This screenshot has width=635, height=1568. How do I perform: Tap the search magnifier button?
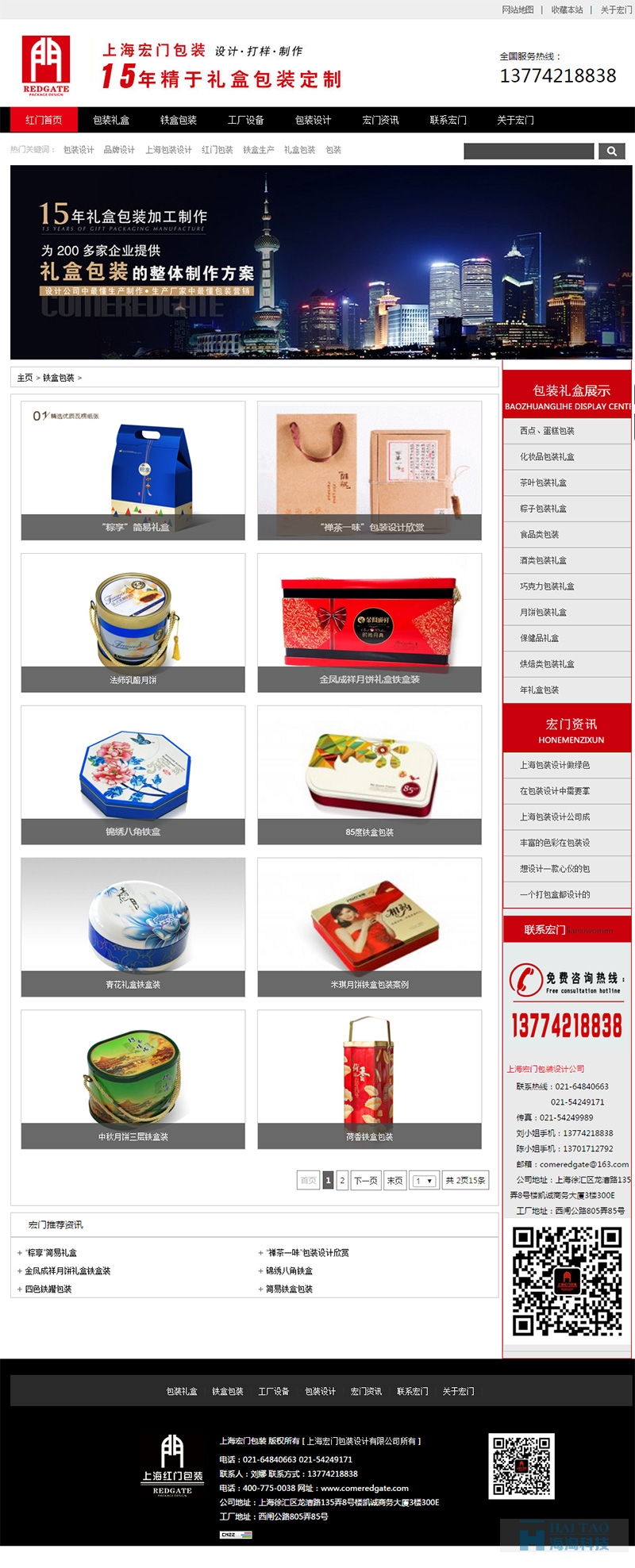point(611,151)
